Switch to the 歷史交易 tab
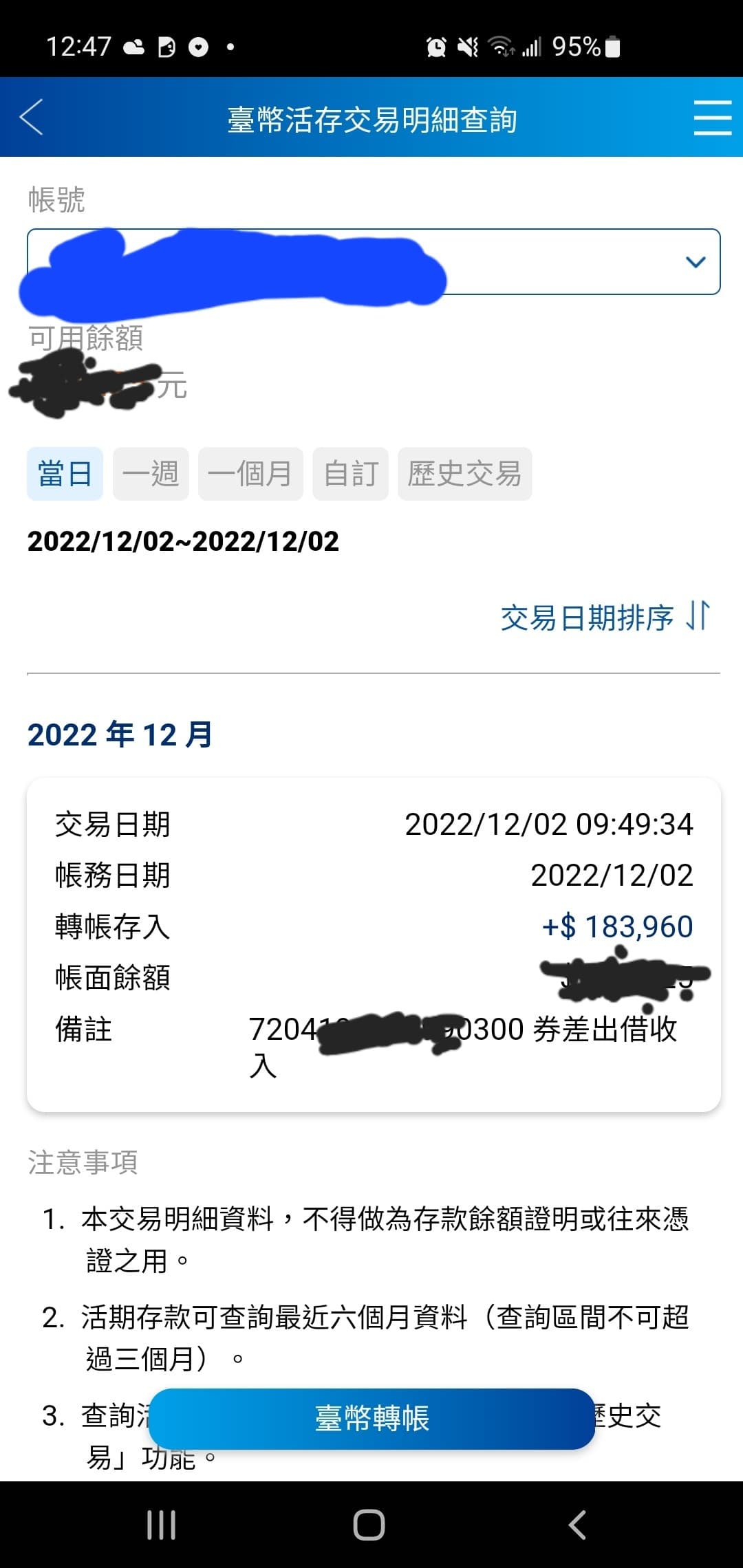This screenshot has height=1568, width=743. tap(464, 474)
